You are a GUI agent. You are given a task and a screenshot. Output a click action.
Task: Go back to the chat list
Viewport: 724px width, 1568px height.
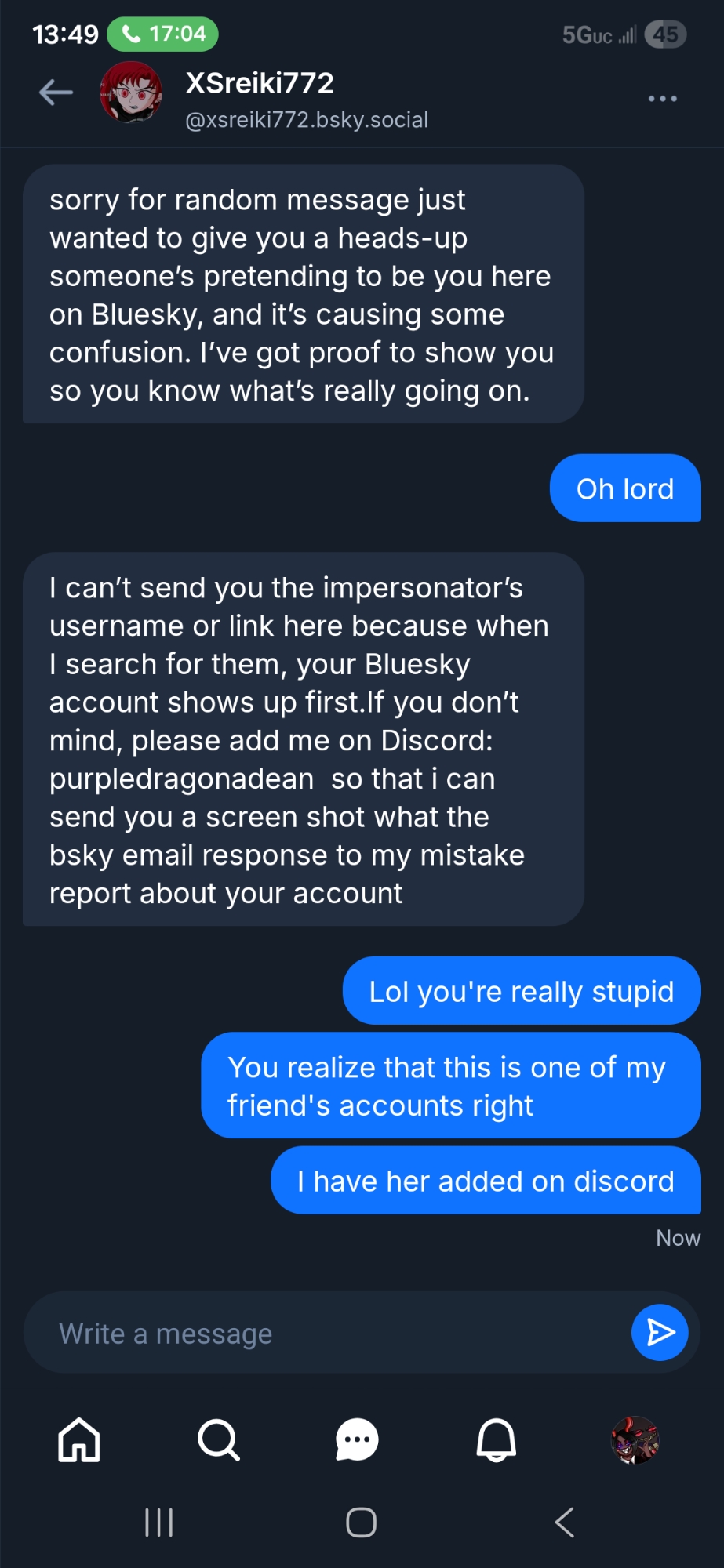[56, 93]
